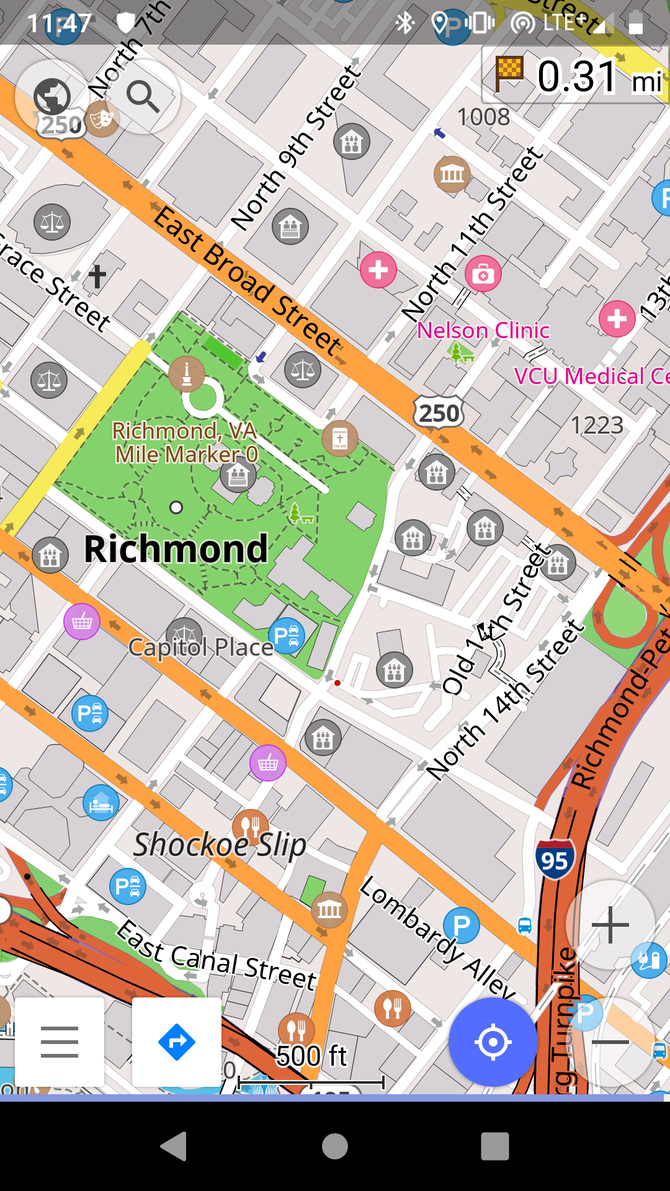This screenshot has width=670, height=1191.
Task: Tap the distance-to-destination widget
Action: 578,76
